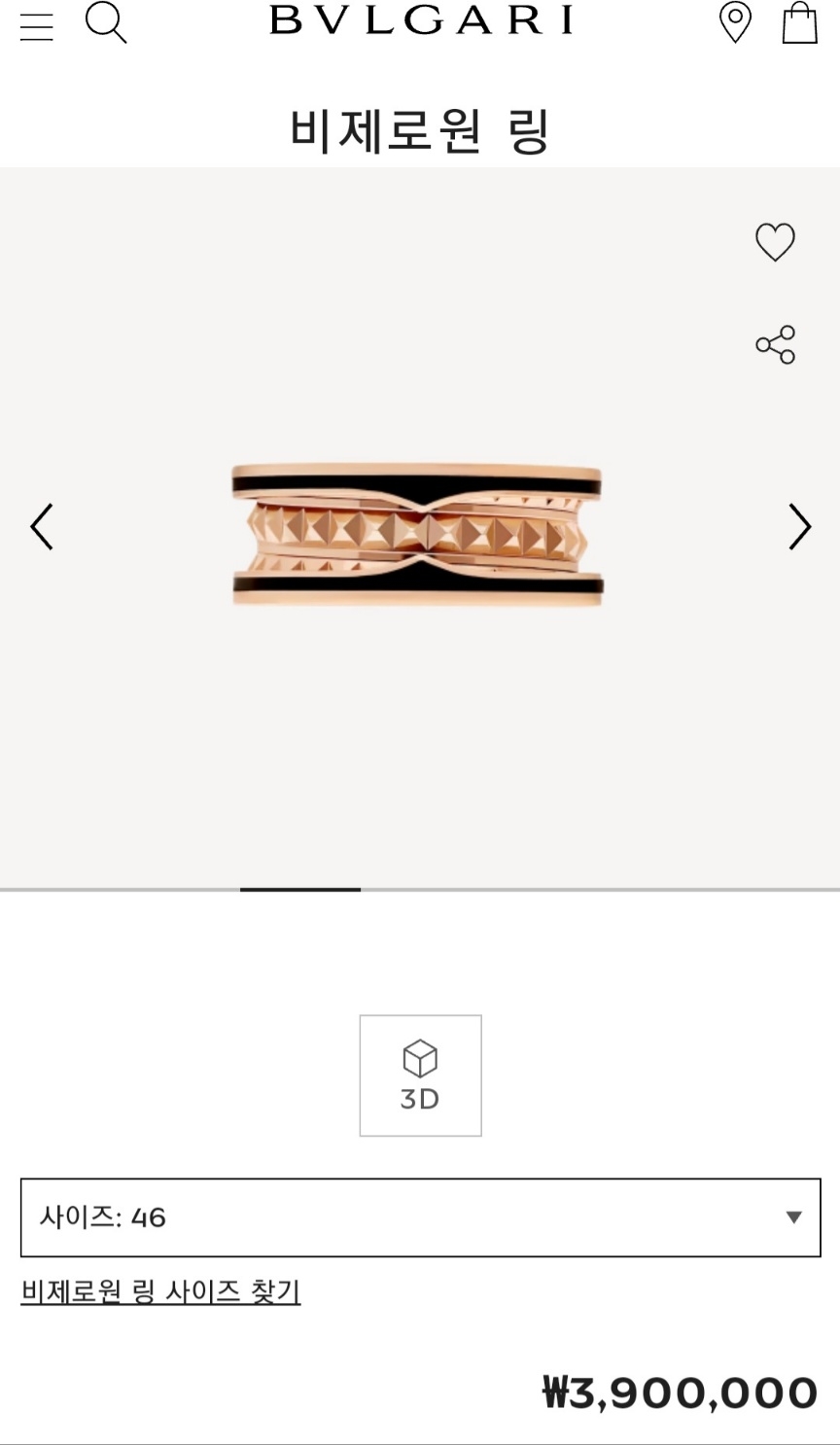
Task: Tap the BVLGARI logo to go home
Action: point(421,20)
